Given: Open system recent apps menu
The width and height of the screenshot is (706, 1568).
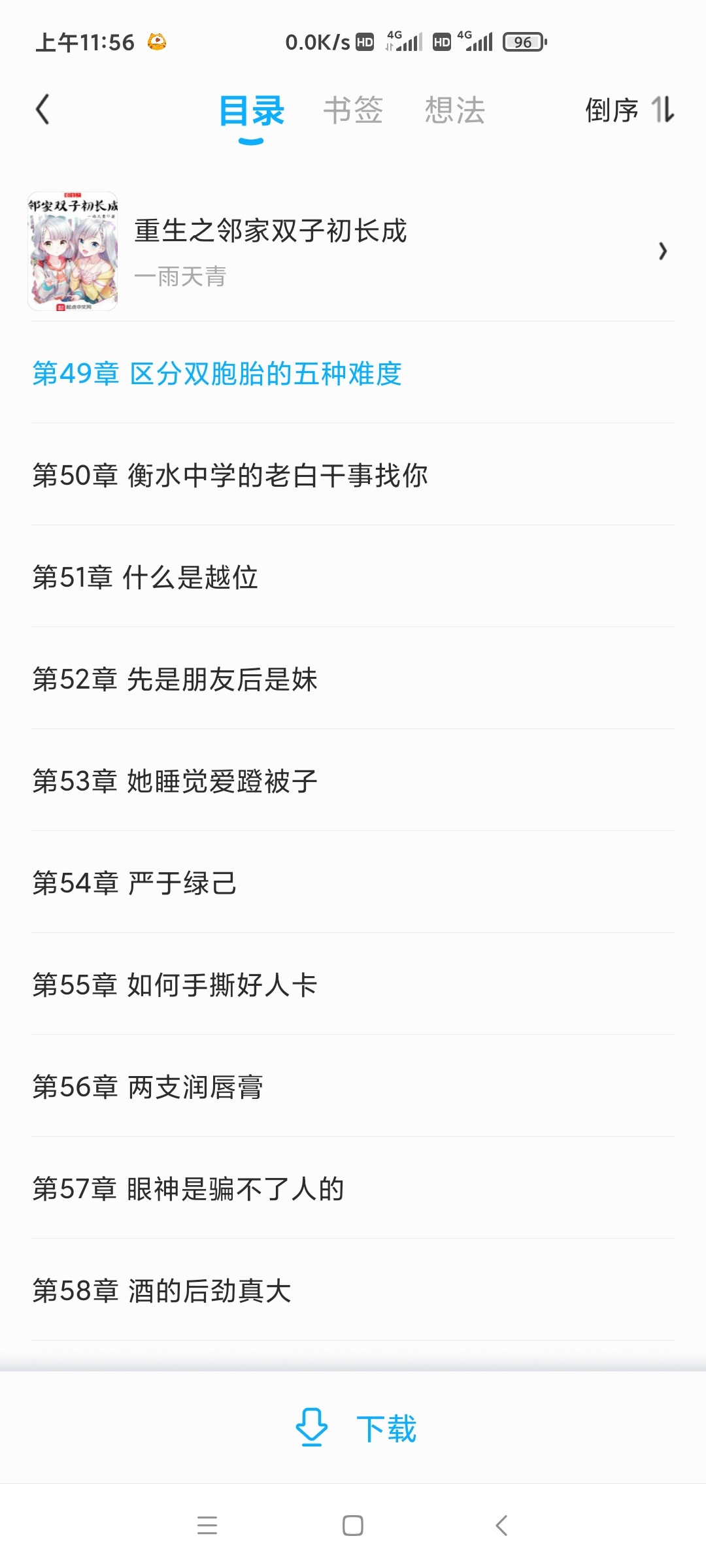Looking at the screenshot, I should pos(207,1526).
